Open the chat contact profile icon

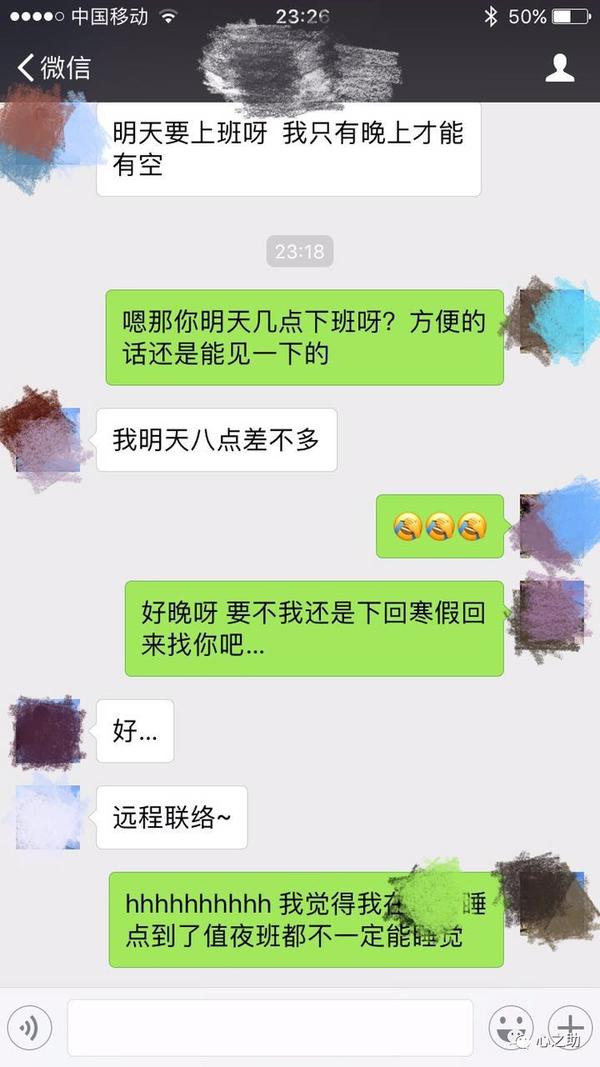tap(559, 68)
